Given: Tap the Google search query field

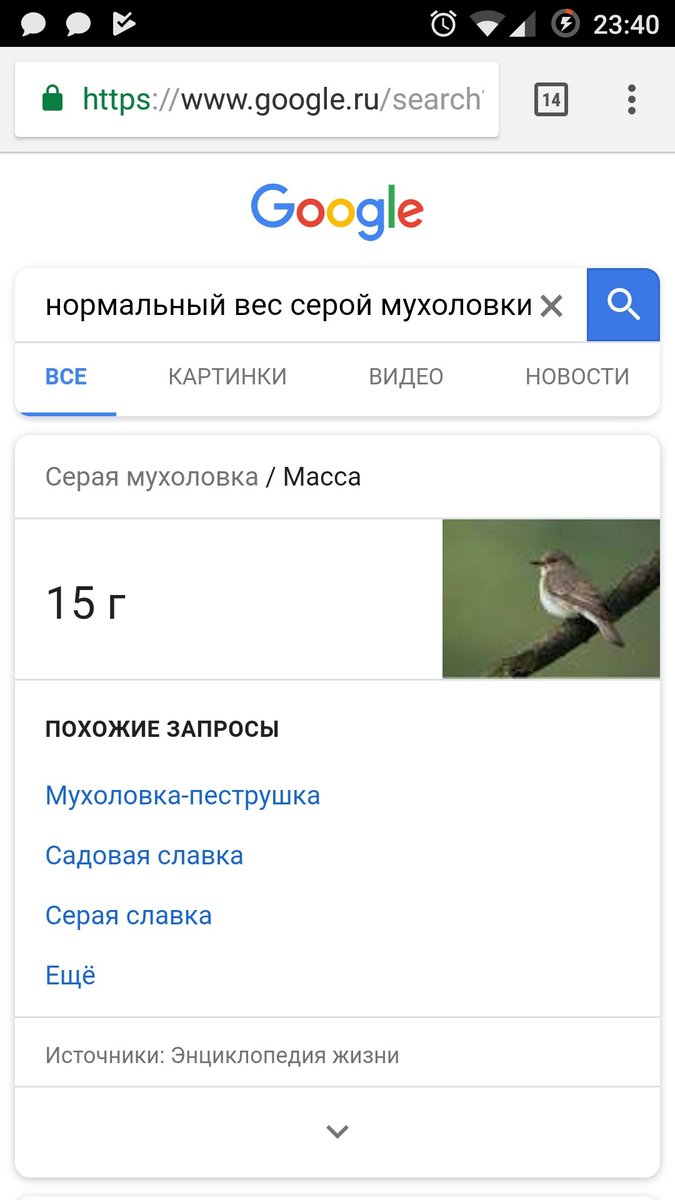Looking at the screenshot, I should coord(287,306).
